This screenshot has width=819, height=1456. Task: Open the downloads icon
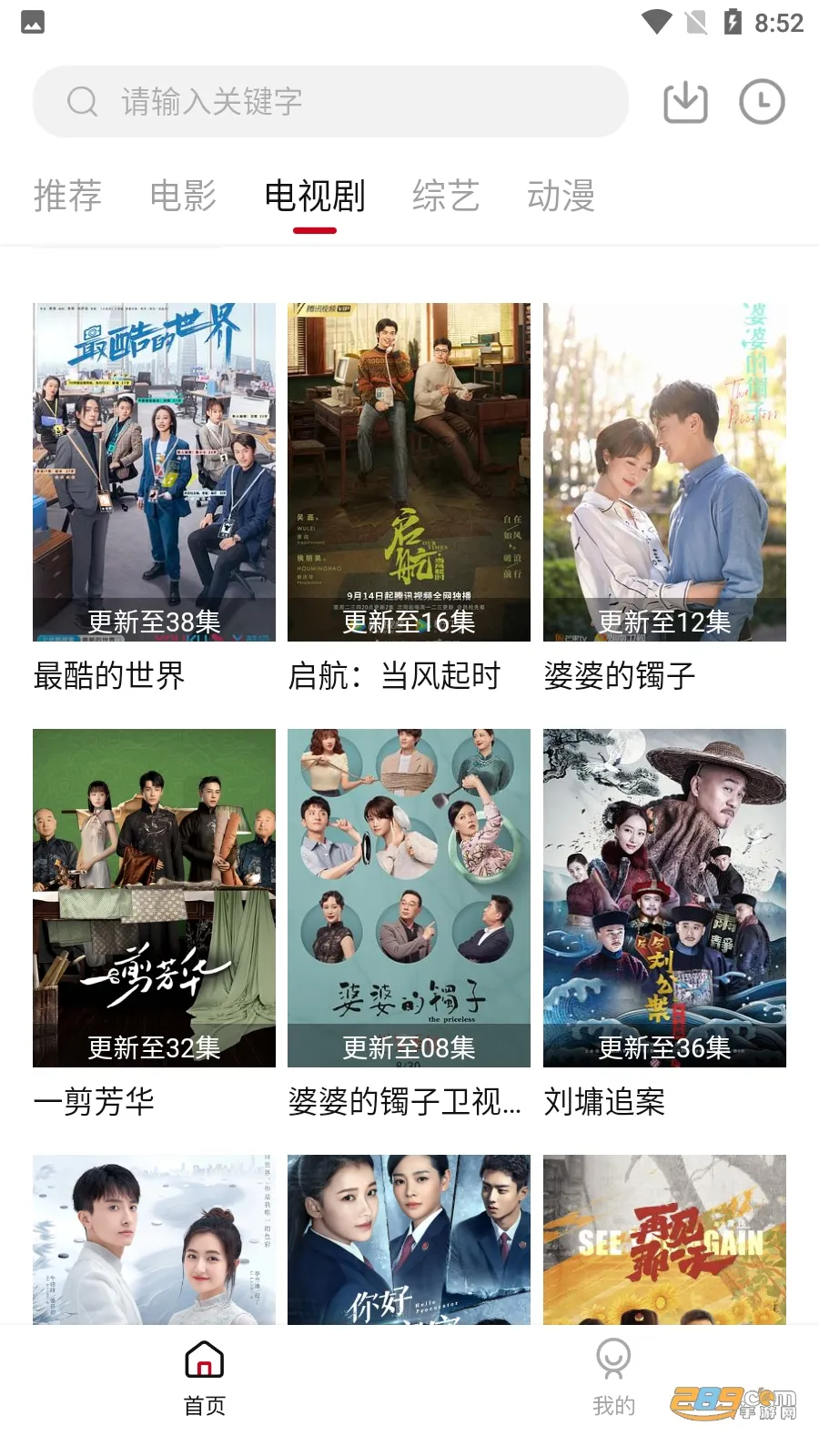pyautogui.click(x=685, y=101)
